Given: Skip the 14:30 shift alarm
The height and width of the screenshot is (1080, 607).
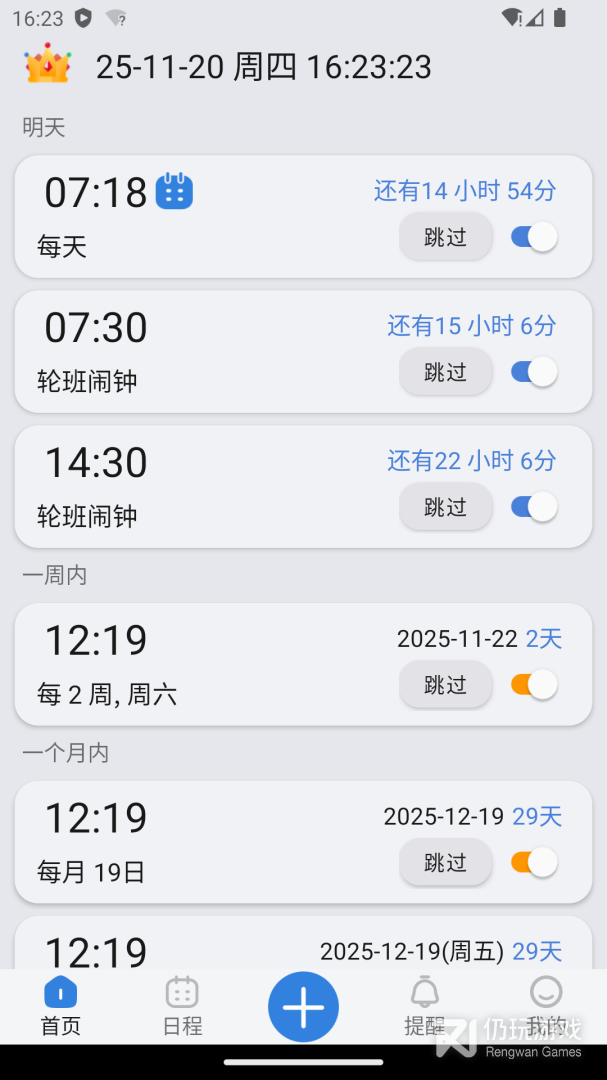Looking at the screenshot, I should click(445, 507).
